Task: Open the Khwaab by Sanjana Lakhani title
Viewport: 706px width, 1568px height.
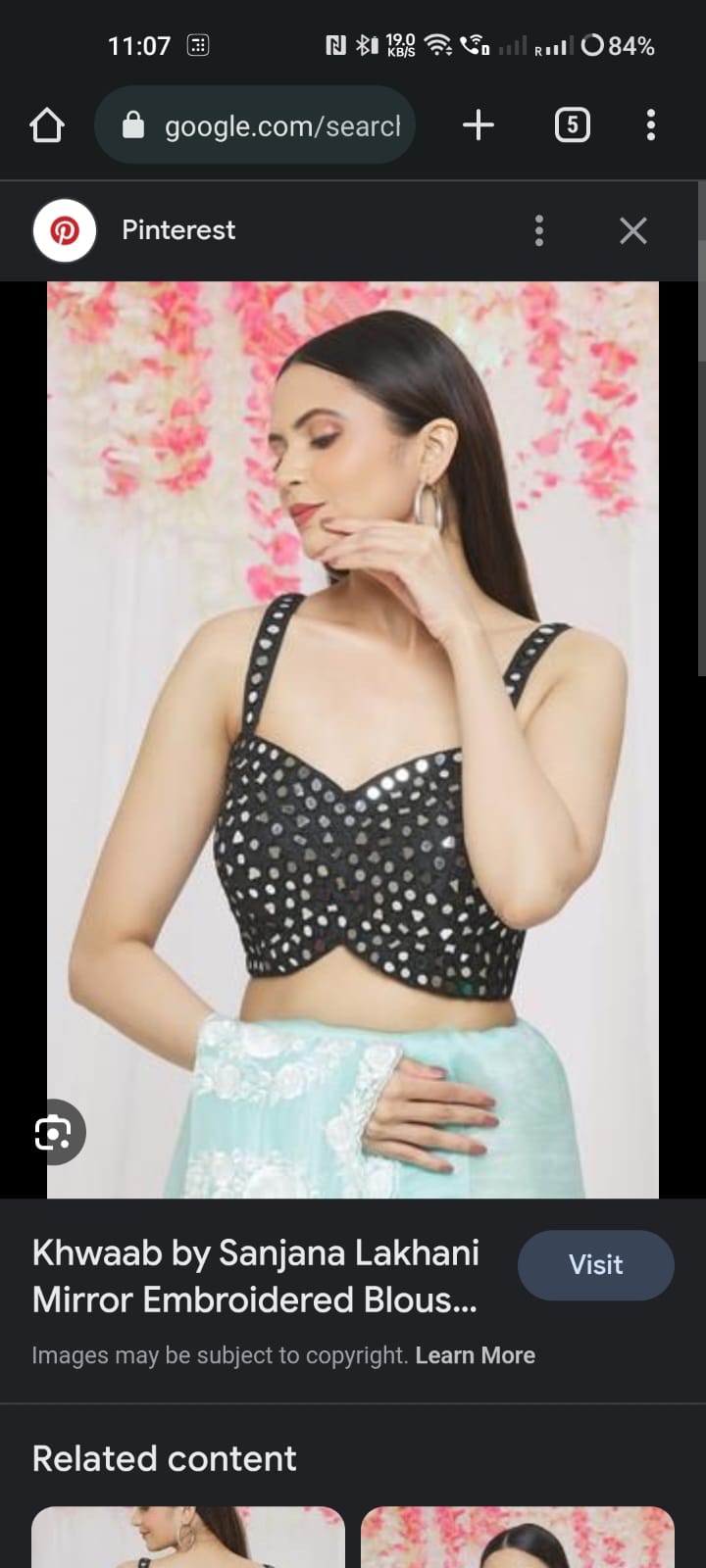Action: click(x=255, y=1276)
